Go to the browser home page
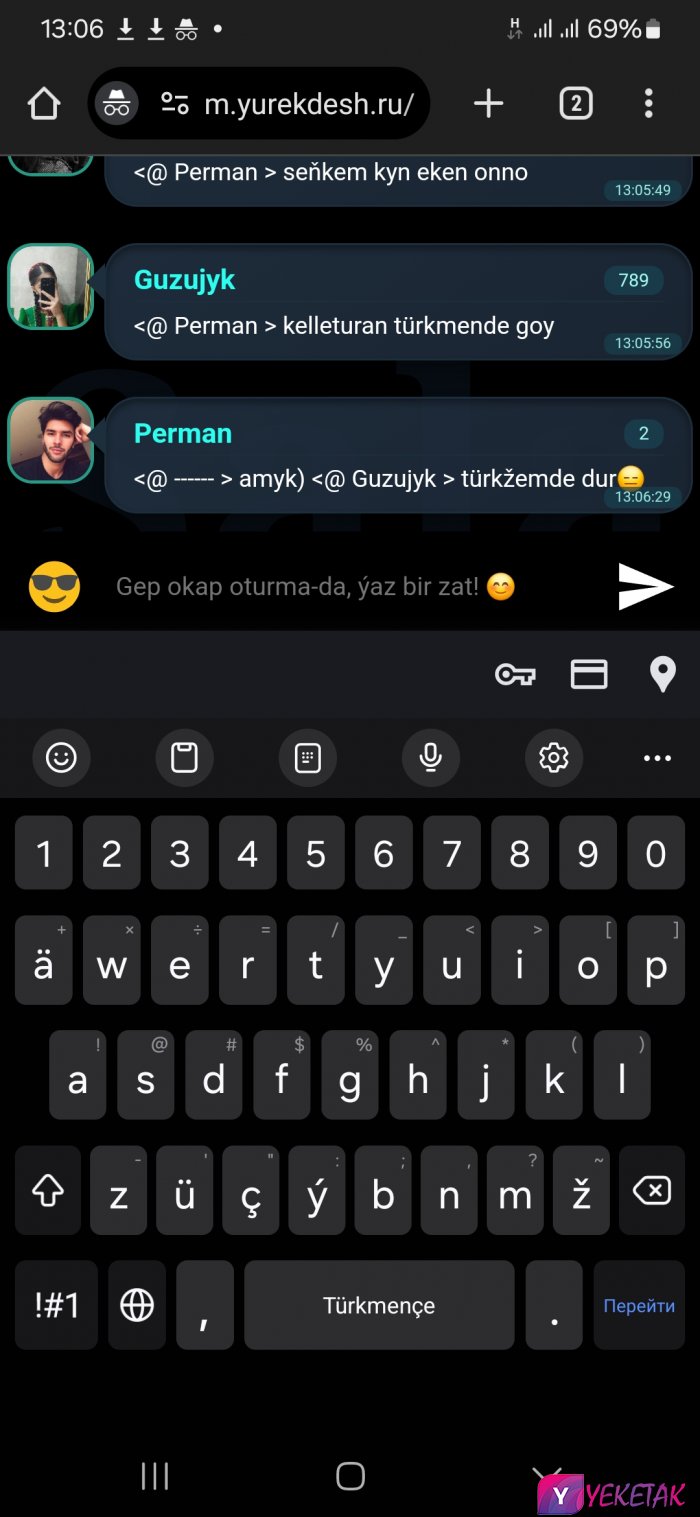This screenshot has height=1517, width=700. point(44,104)
